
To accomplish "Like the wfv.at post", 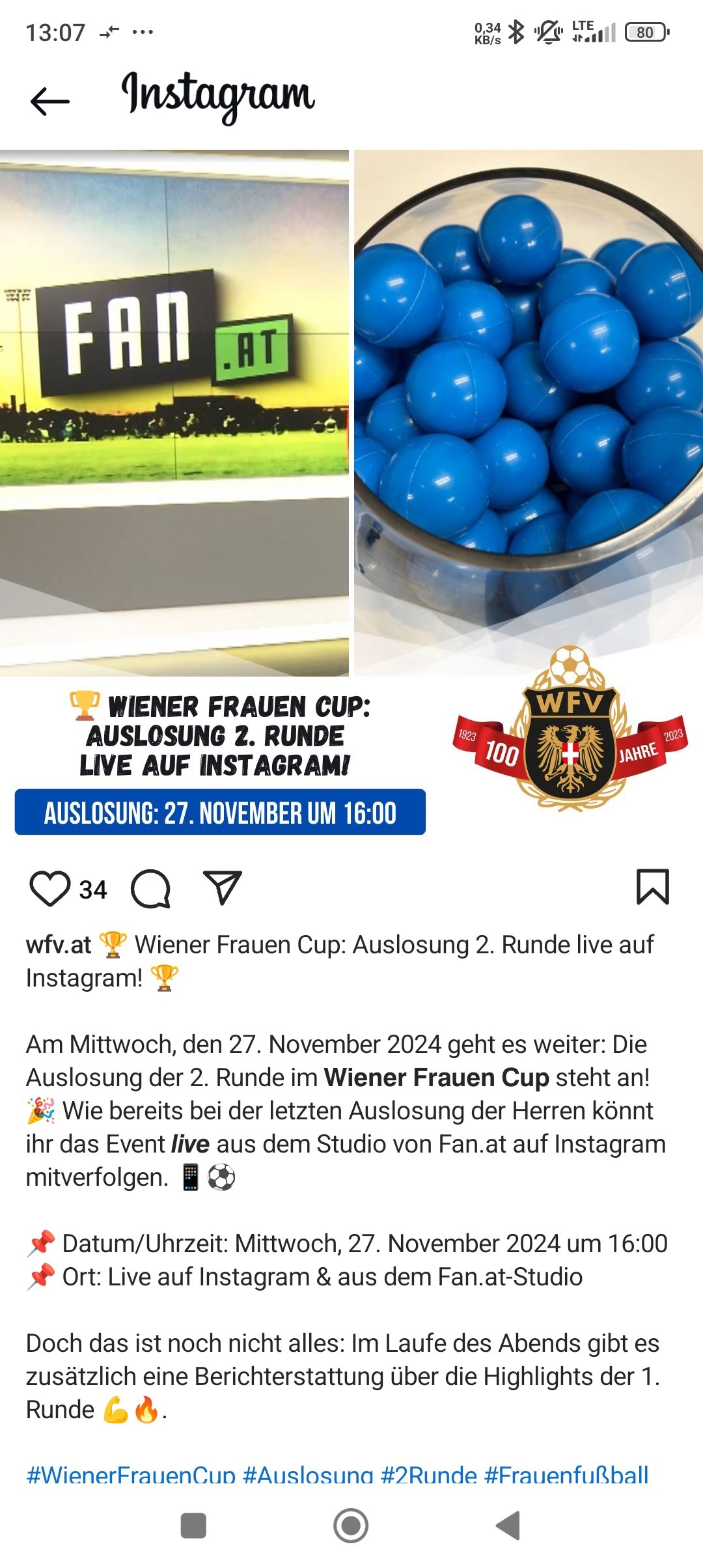I will (50, 888).
